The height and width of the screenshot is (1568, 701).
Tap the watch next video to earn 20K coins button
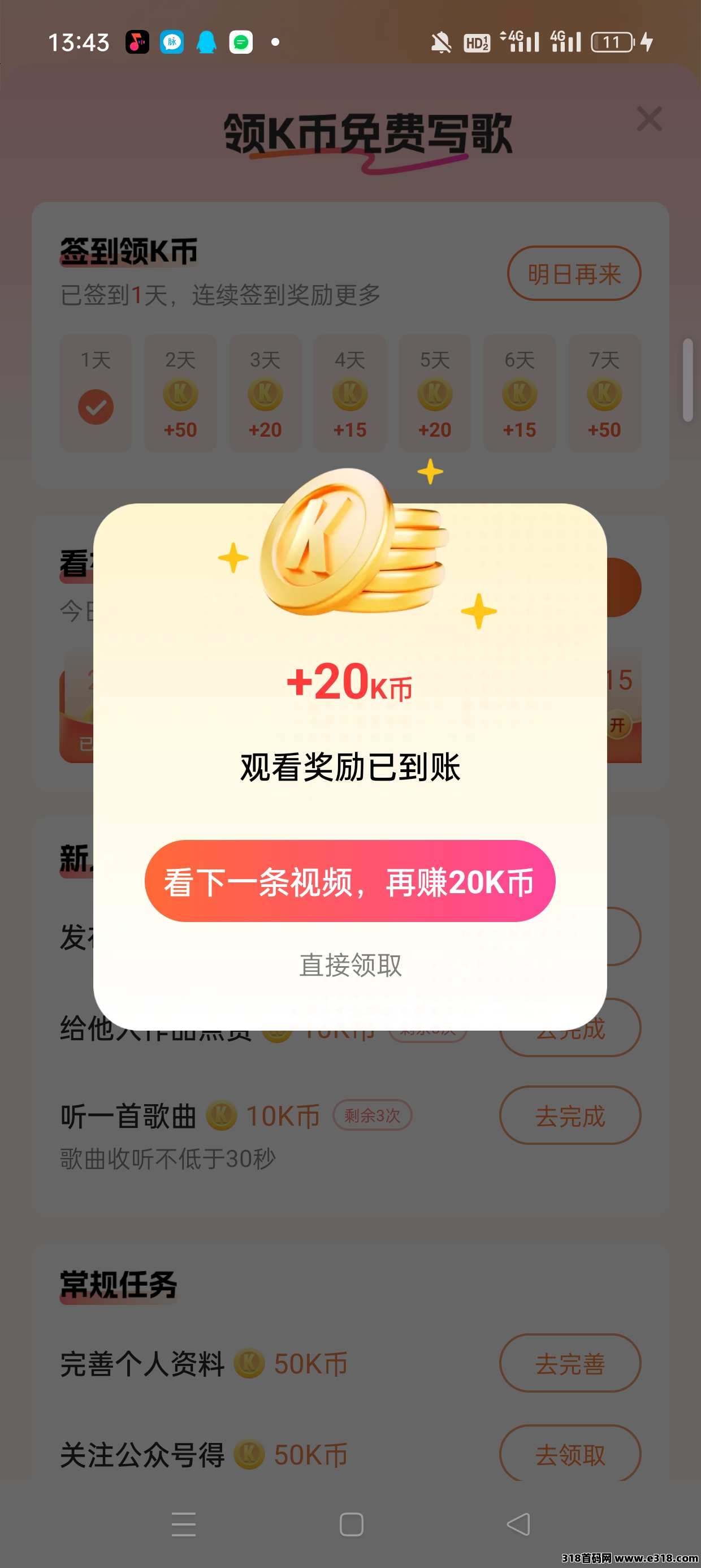point(350,881)
